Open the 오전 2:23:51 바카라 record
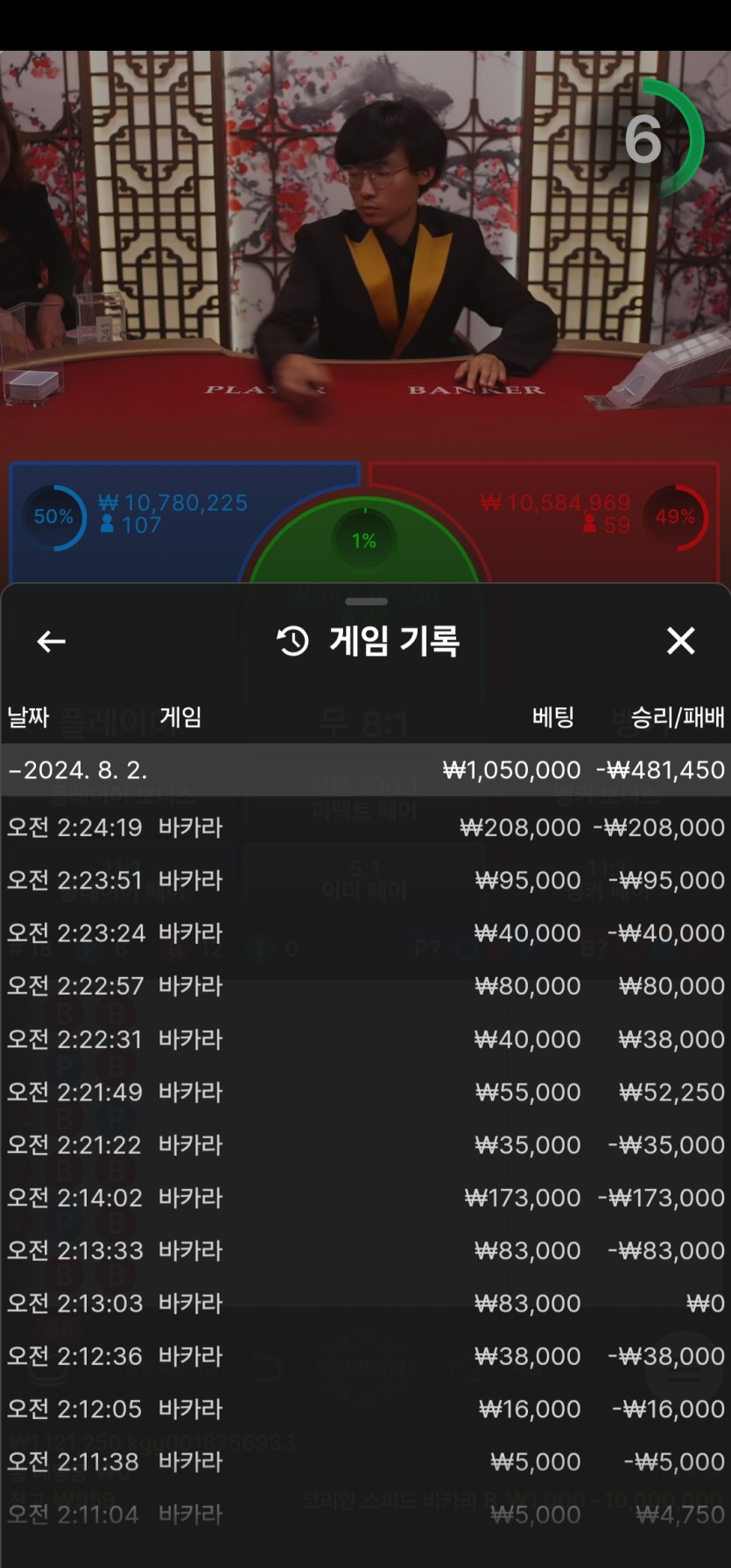731x1568 pixels. [x=366, y=880]
